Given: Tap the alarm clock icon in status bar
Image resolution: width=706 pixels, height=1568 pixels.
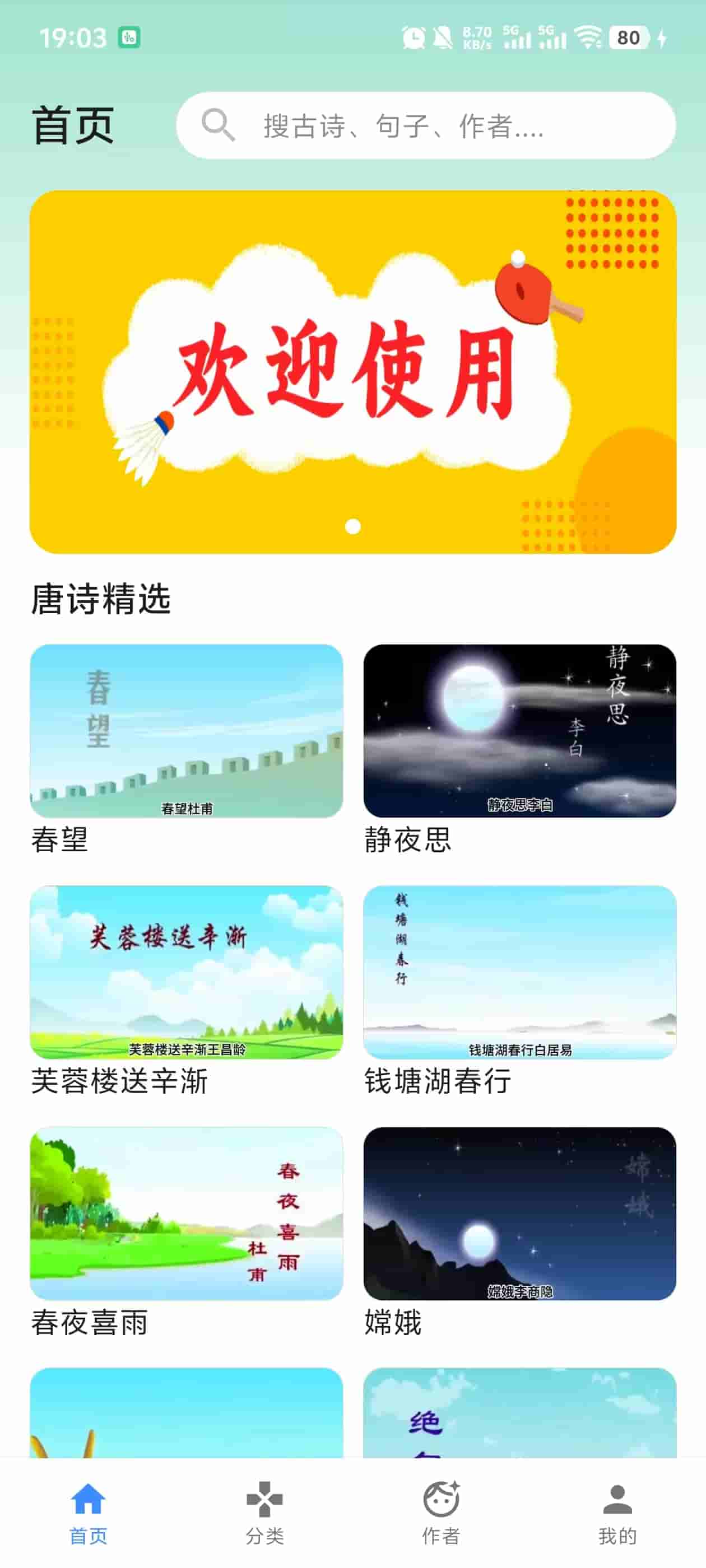Looking at the screenshot, I should pos(414,38).
